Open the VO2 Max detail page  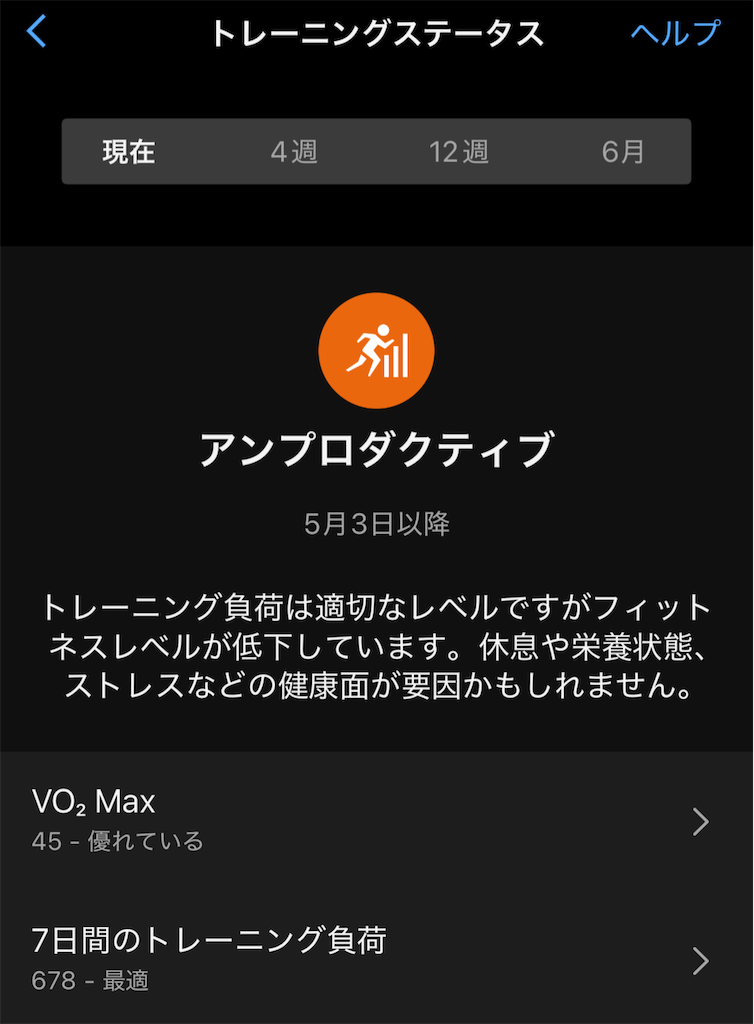point(376,820)
